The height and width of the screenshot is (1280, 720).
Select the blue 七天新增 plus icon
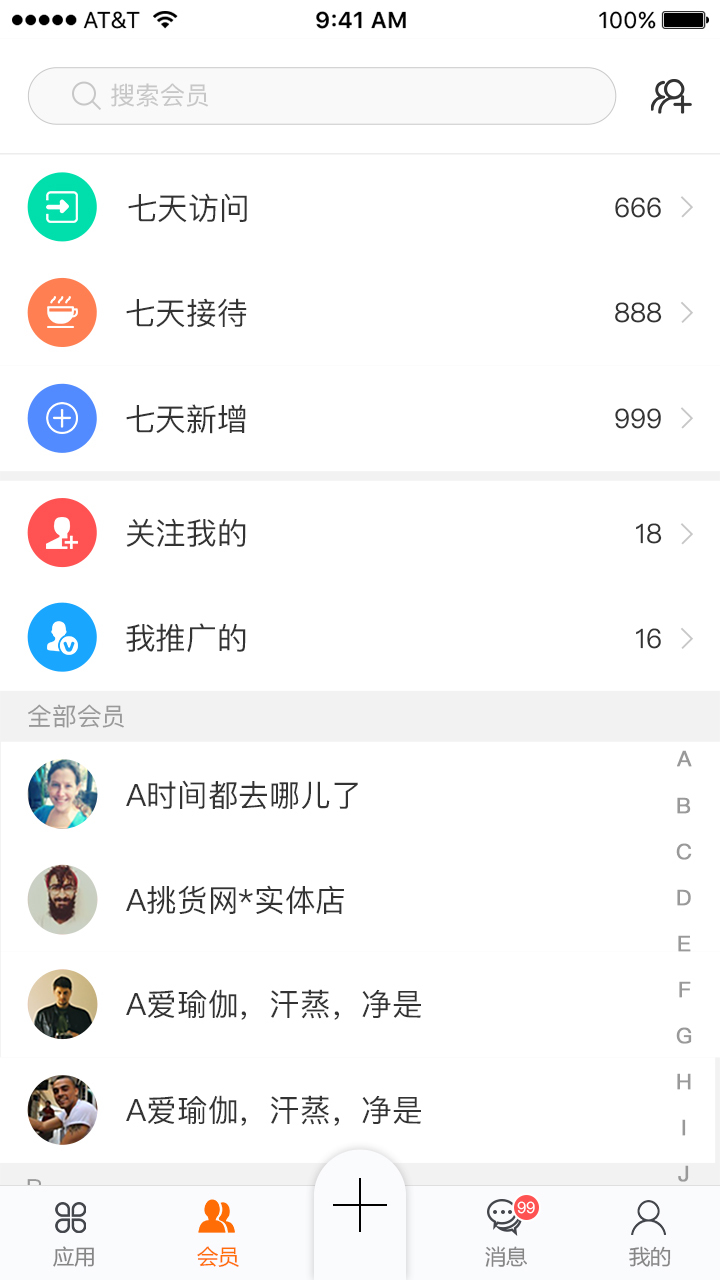click(x=62, y=418)
